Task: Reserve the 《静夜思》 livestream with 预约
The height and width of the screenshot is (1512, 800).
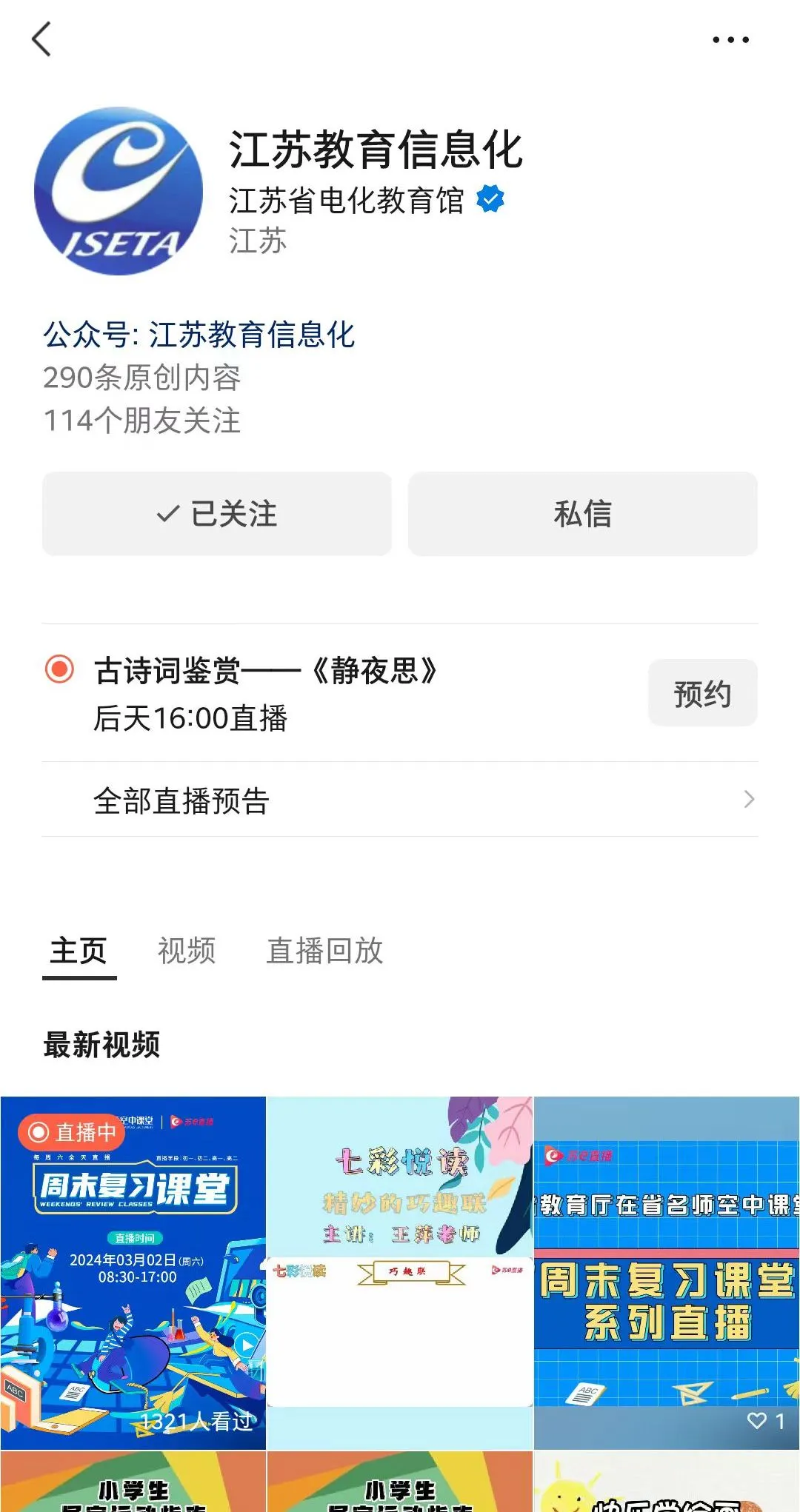Action: [x=702, y=694]
